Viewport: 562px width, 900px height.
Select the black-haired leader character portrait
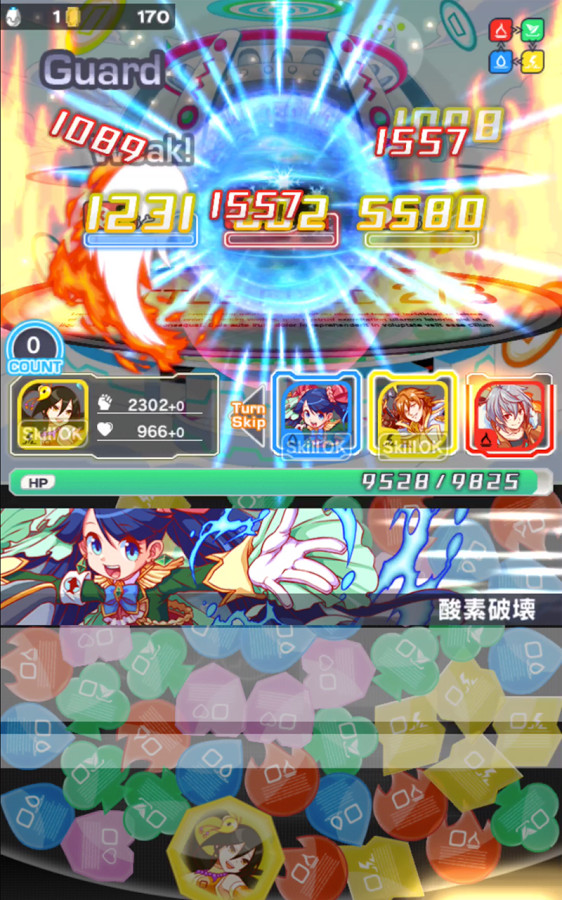(x=52, y=414)
